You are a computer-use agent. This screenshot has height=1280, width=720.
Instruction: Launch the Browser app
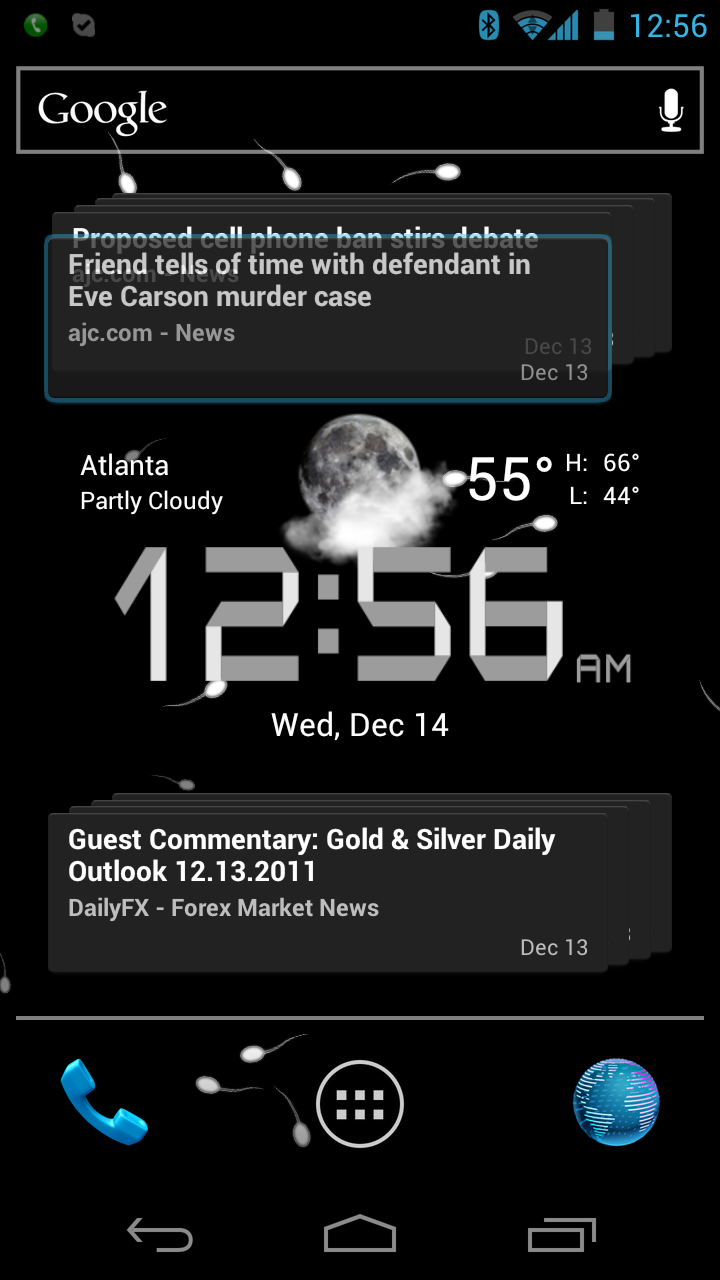(616, 1103)
